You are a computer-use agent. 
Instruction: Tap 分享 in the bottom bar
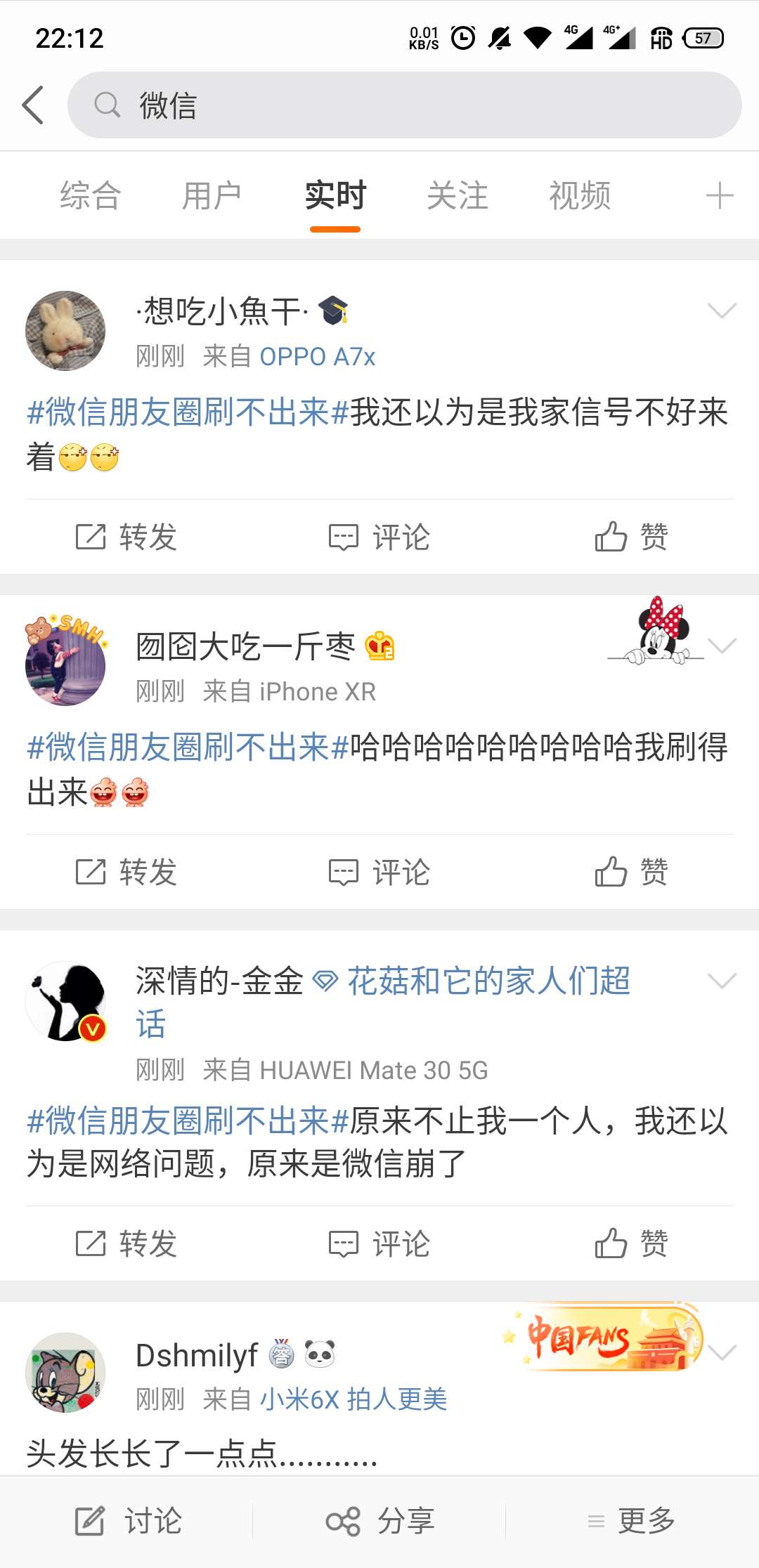tap(380, 1522)
